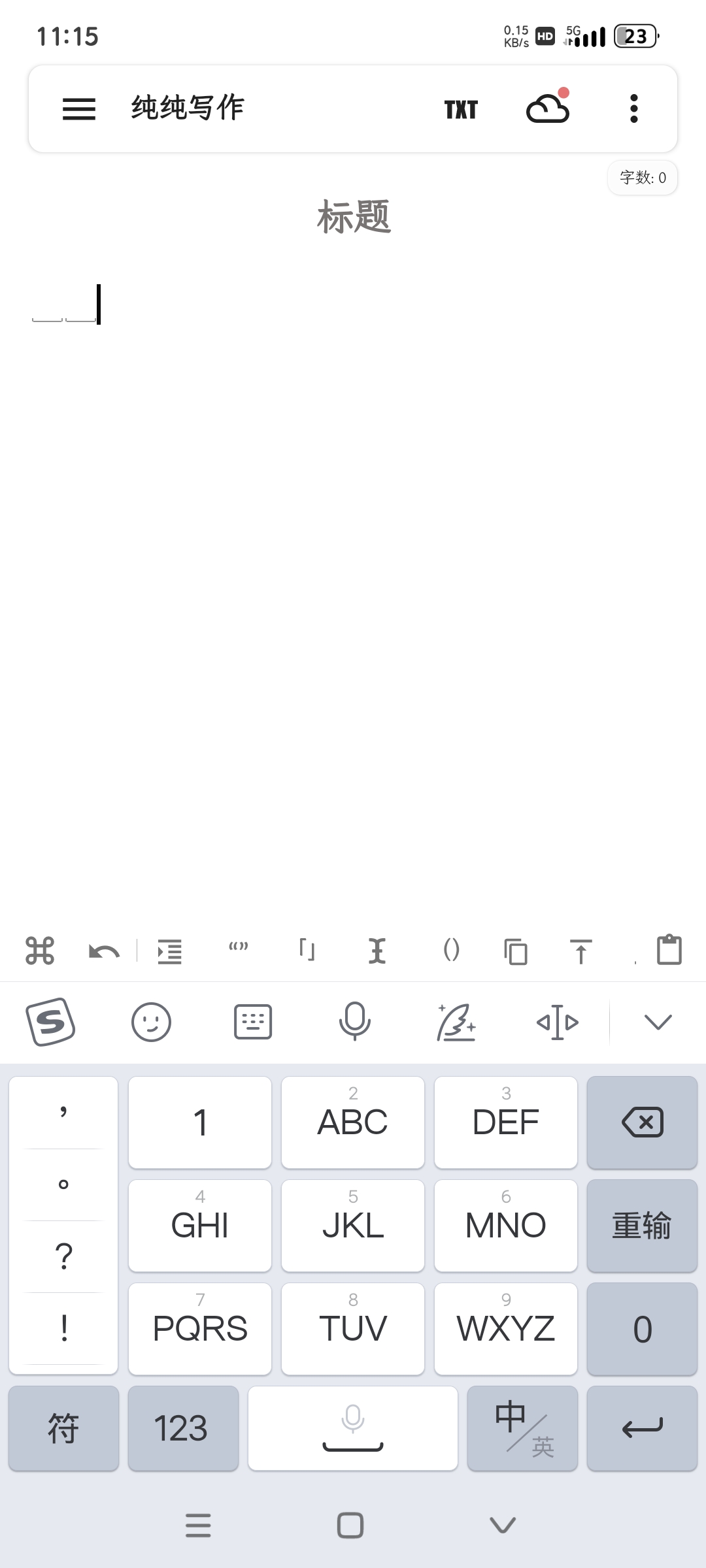Open the cloud sync icon

(548, 108)
